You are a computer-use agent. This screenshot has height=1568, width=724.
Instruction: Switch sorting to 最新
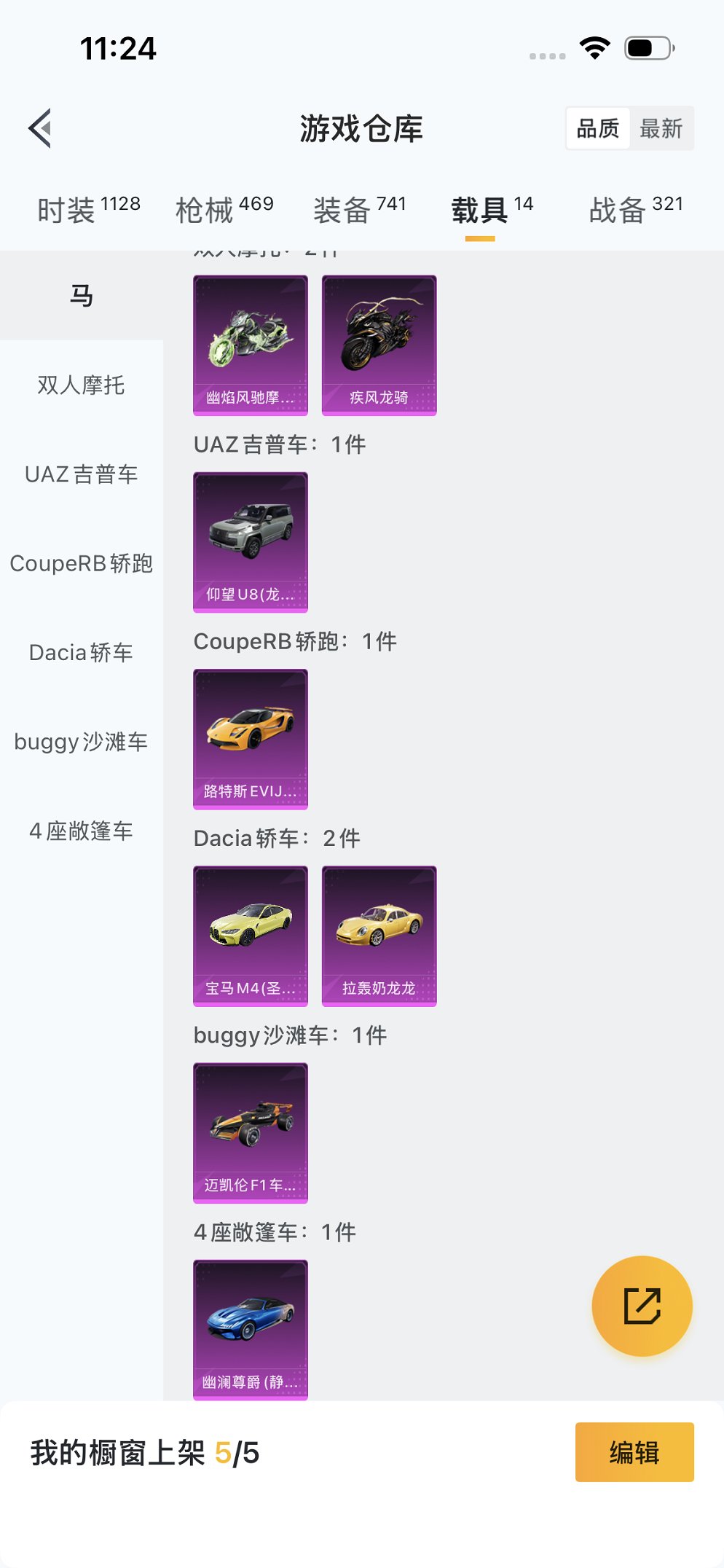pos(661,128)
